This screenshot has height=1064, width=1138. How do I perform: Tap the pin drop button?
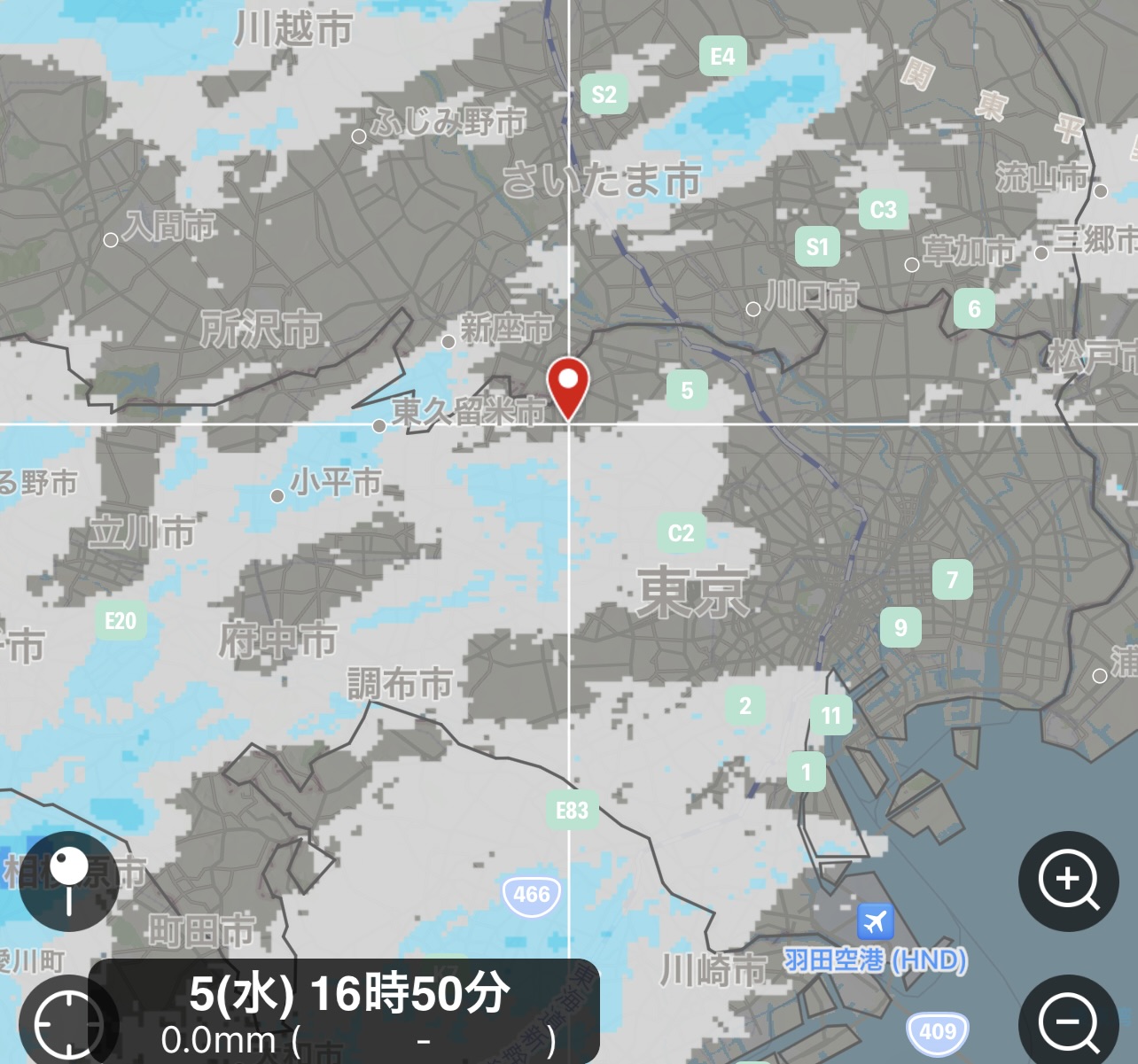point(69,881)
